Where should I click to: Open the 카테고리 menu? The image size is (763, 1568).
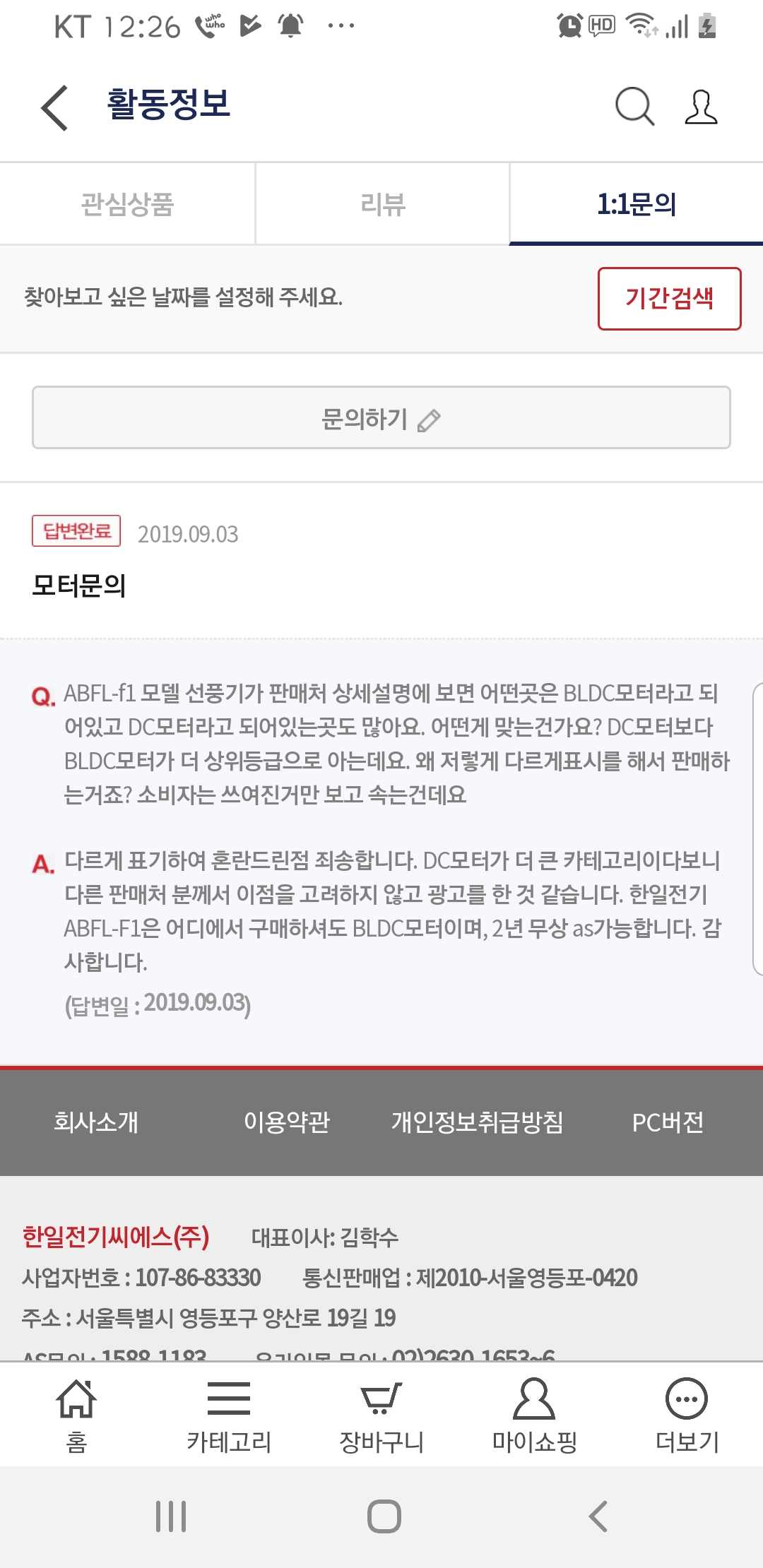pyautogui.click(x=229, y=1414)
